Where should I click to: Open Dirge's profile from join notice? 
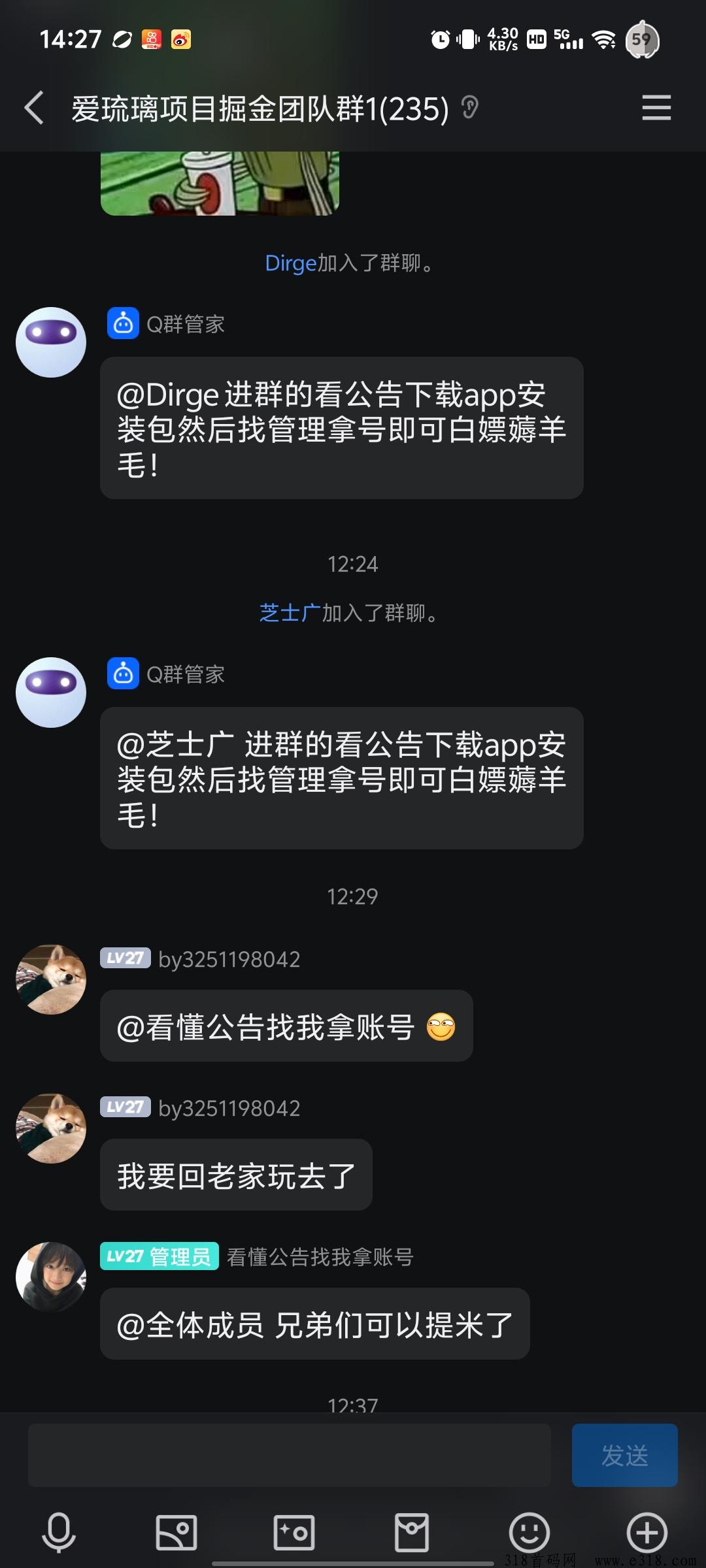(x=291, y=263)
